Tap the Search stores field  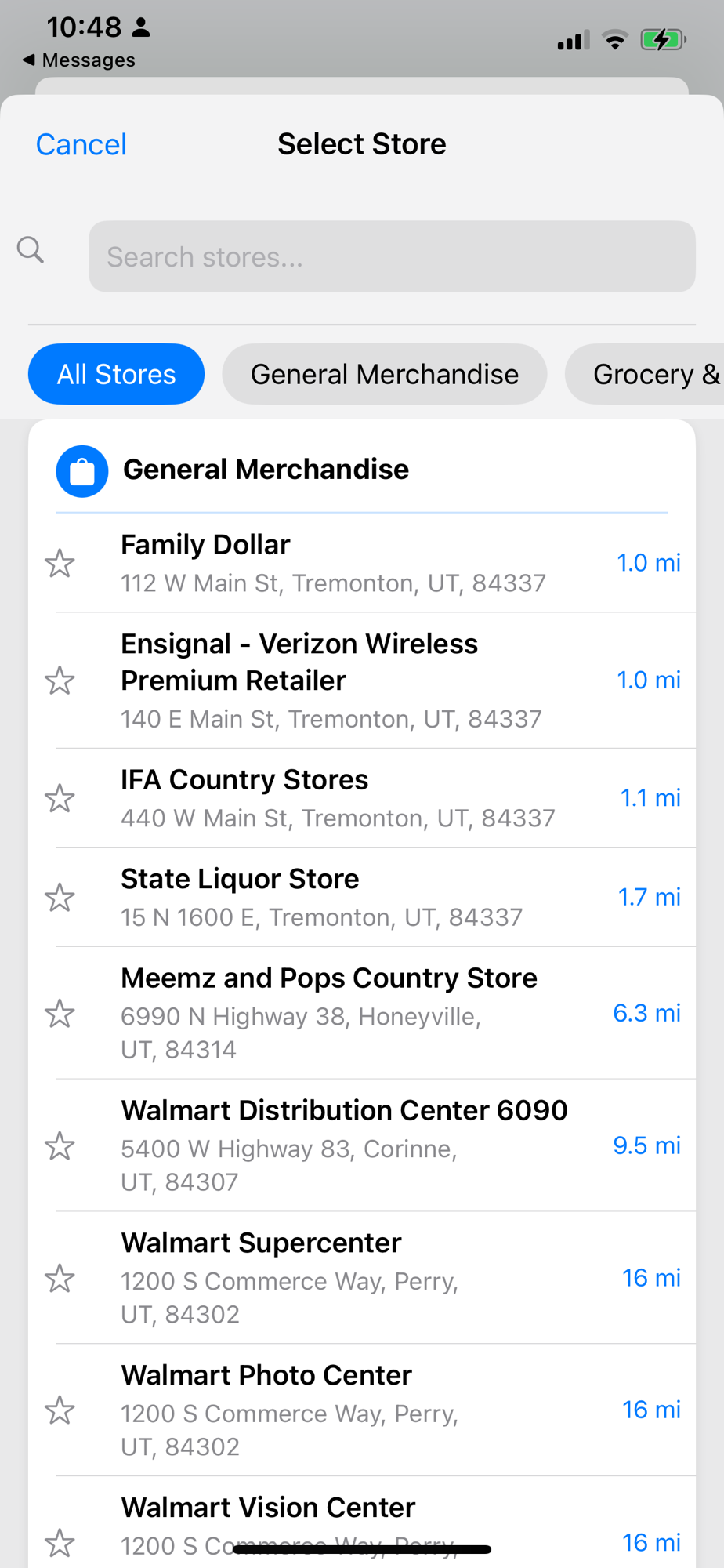click(x=392, y=256)
